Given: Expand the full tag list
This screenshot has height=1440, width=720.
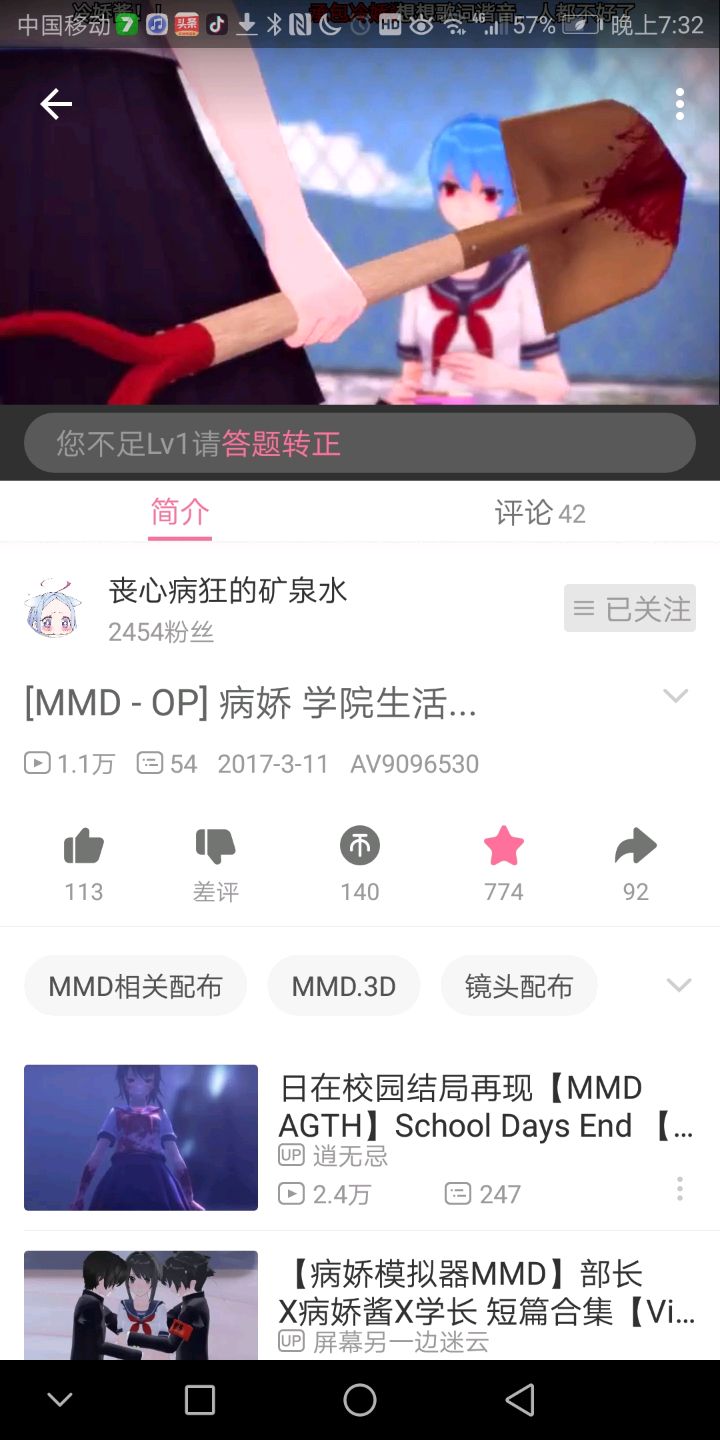Looking at the screenshot, I should [x=679, y=986].
